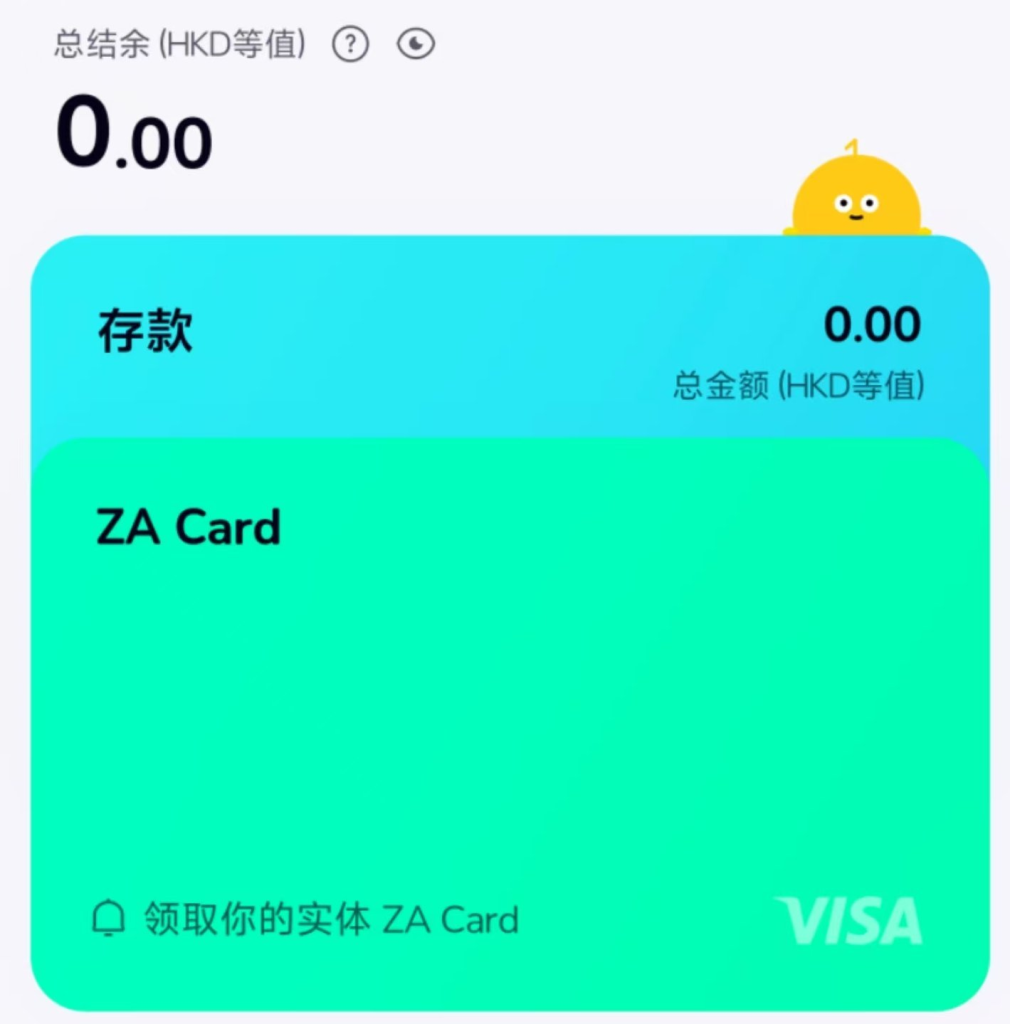Tap the deposit amount 0.00

click(x=873, y=323)
